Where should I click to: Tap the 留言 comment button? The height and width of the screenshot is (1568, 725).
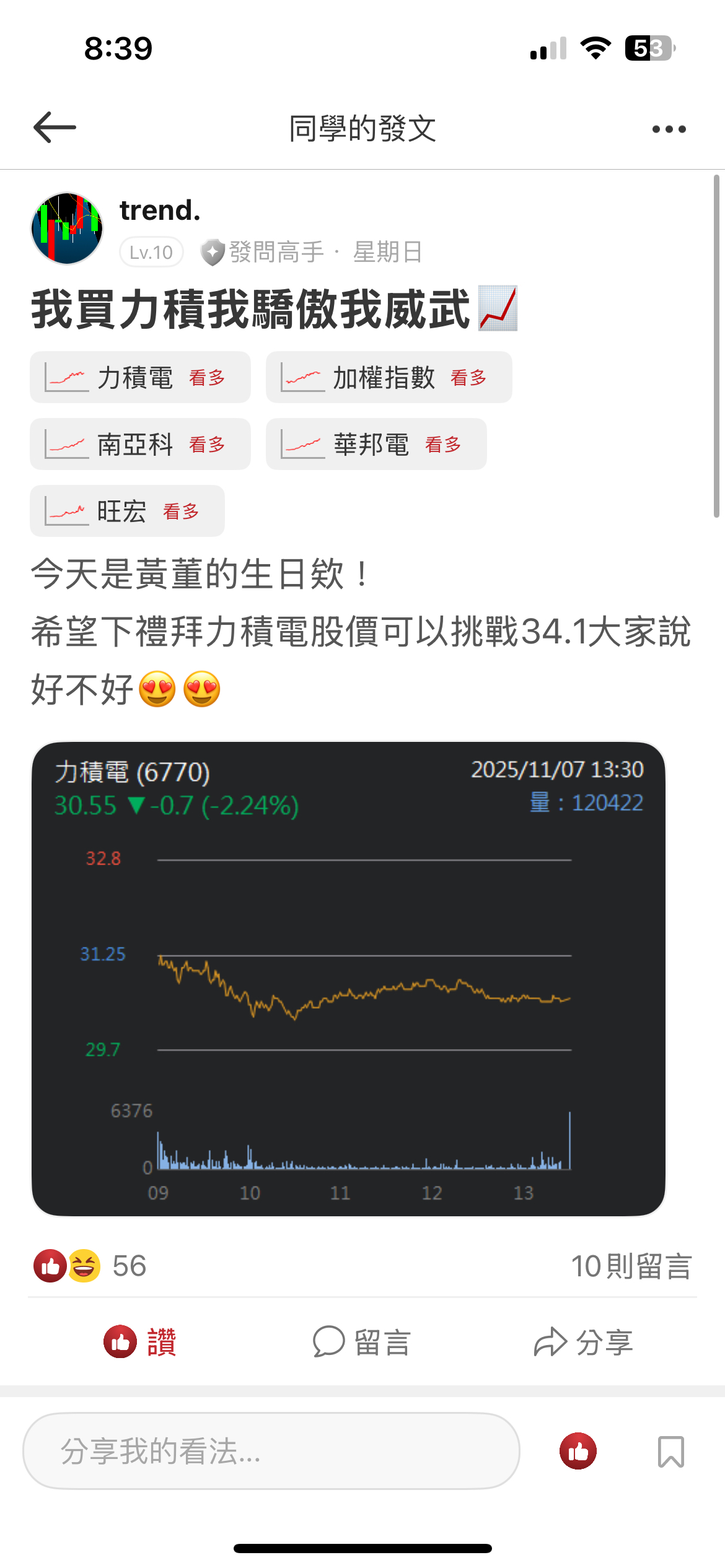click(x=362, y=1343)
